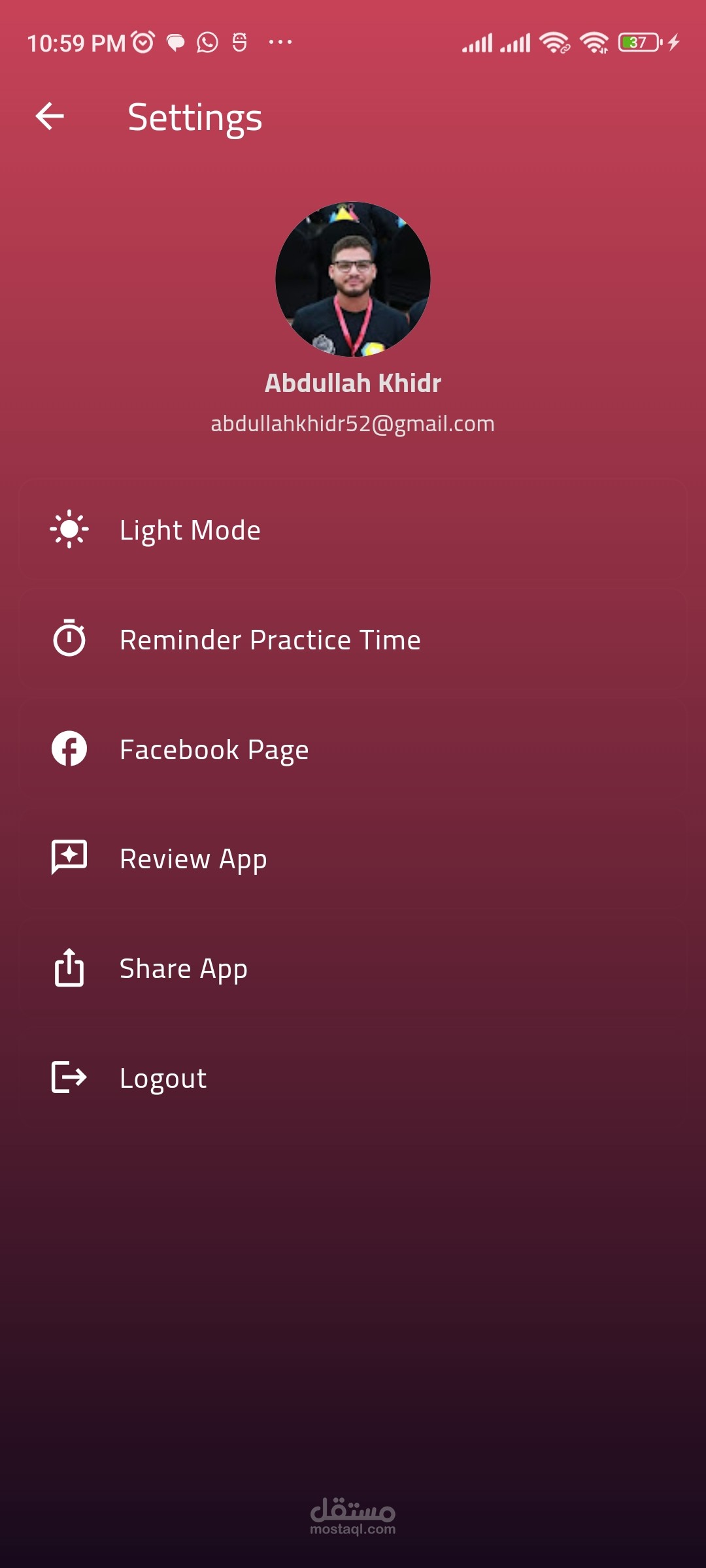This screenshot has height=1568, width=706.
Task: Visit the Facebook Page
Action: (353, 749)
